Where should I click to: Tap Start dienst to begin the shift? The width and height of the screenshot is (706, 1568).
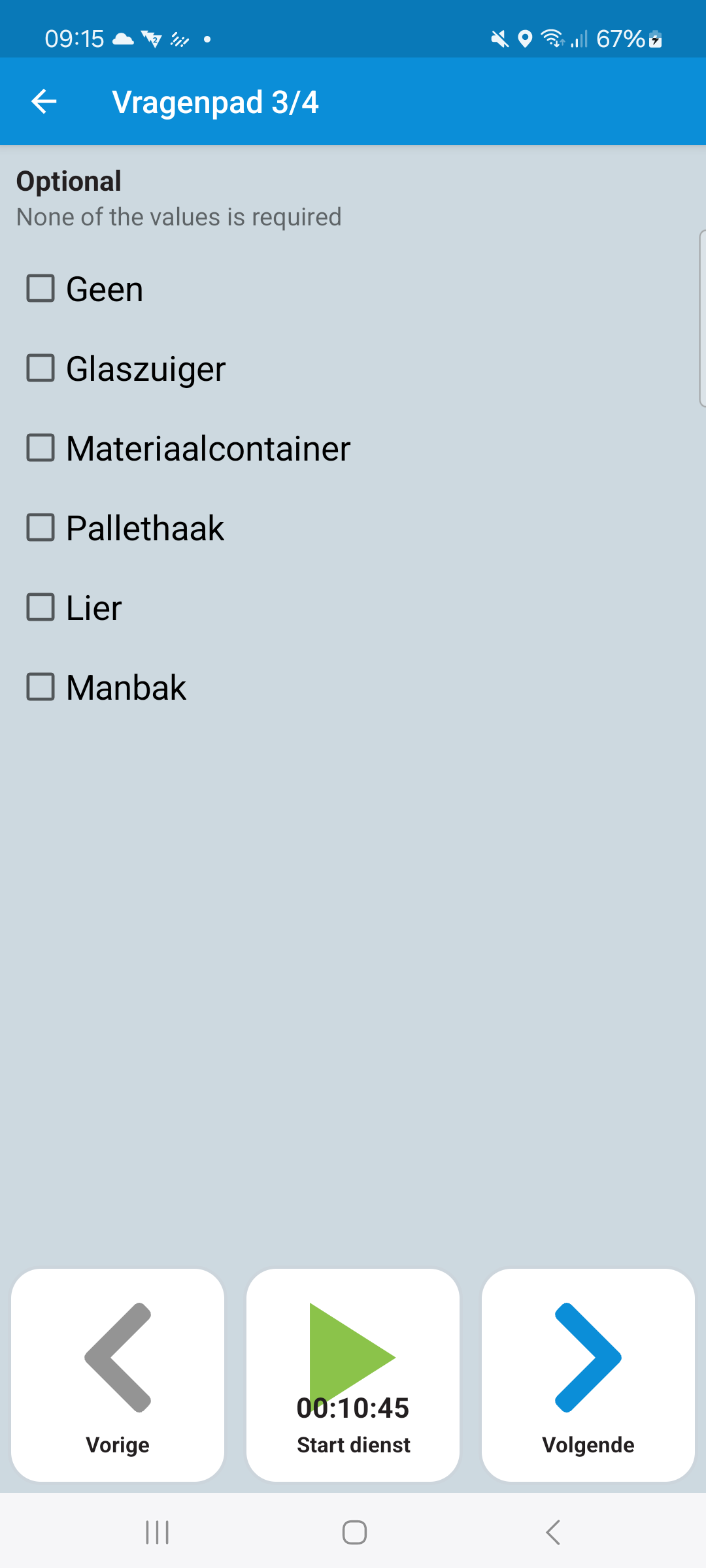353,1375
